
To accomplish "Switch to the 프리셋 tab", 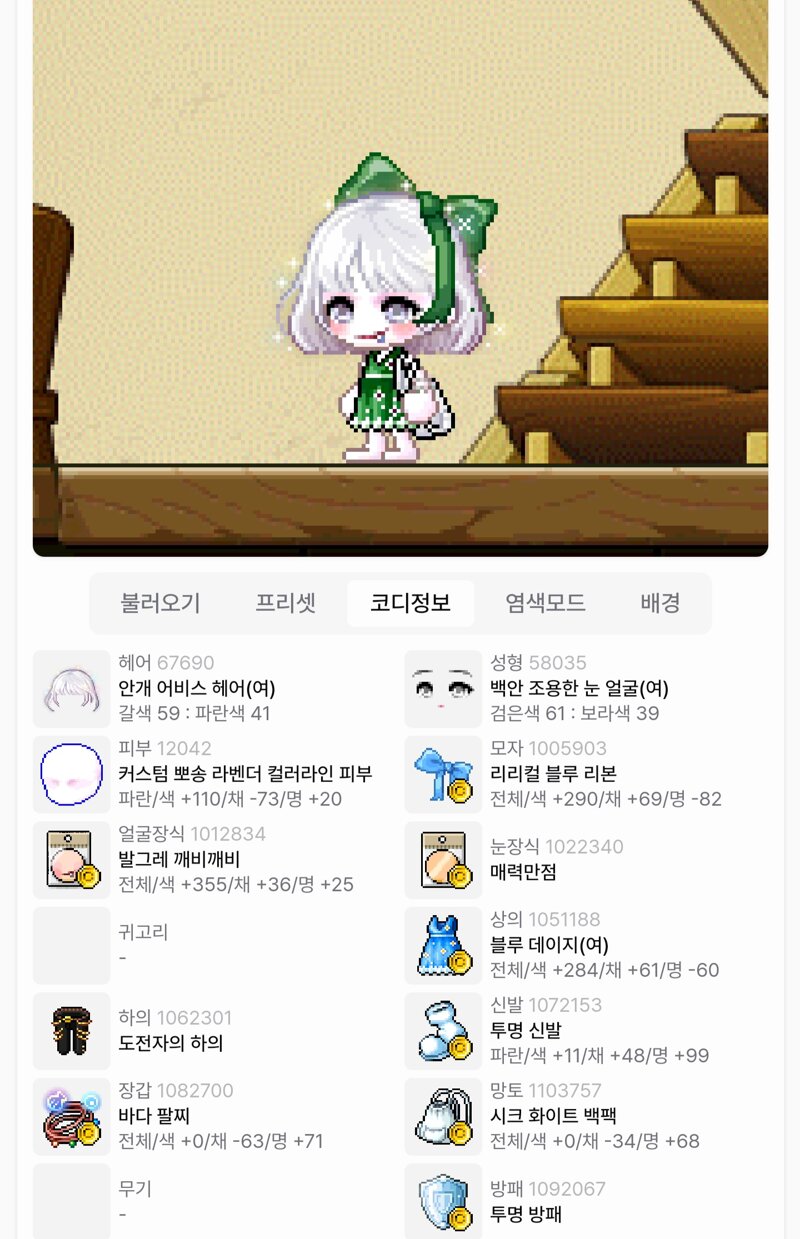I will click(285, 603).
